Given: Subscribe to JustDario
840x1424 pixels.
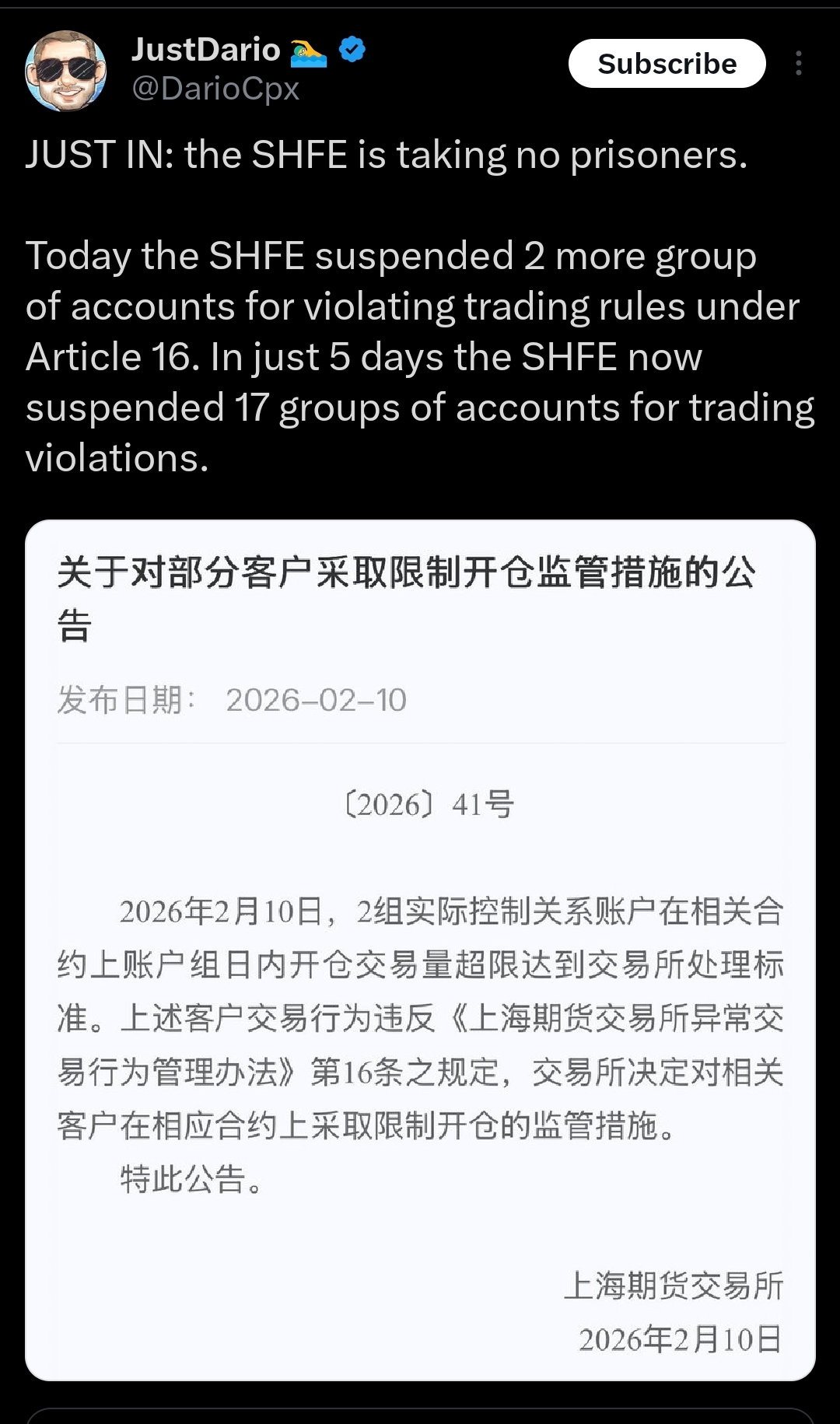Looking at the screenshot, I should click(667, 64).
